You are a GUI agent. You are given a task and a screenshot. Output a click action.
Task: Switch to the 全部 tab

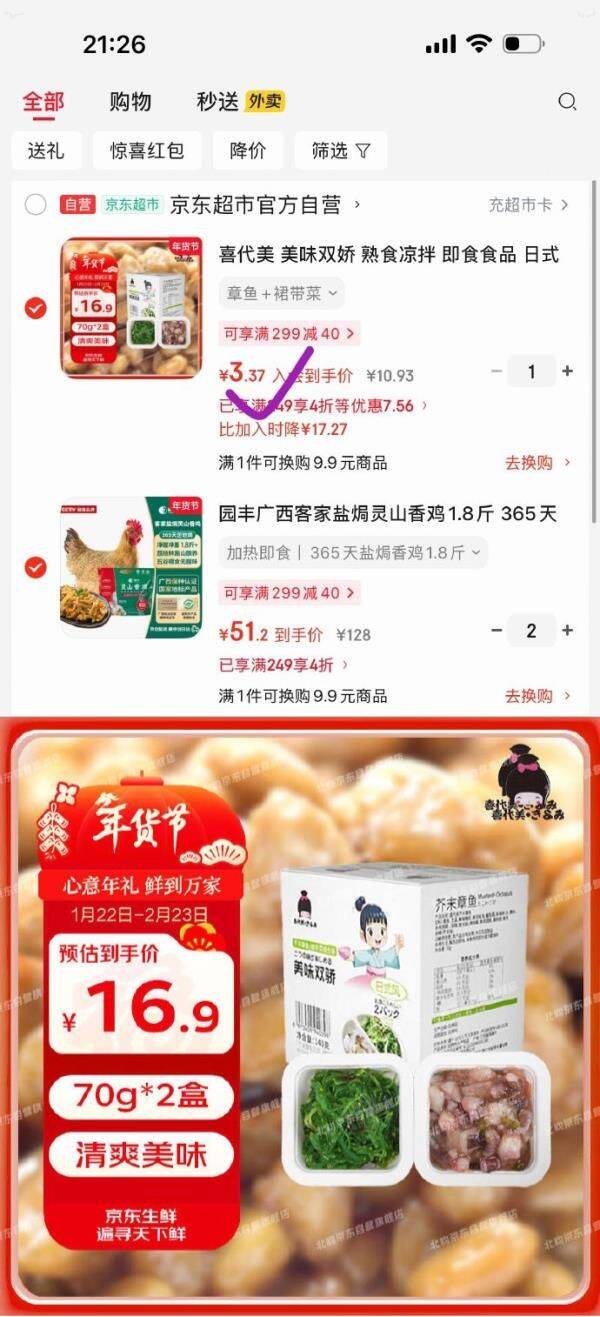tap(43, 101)
